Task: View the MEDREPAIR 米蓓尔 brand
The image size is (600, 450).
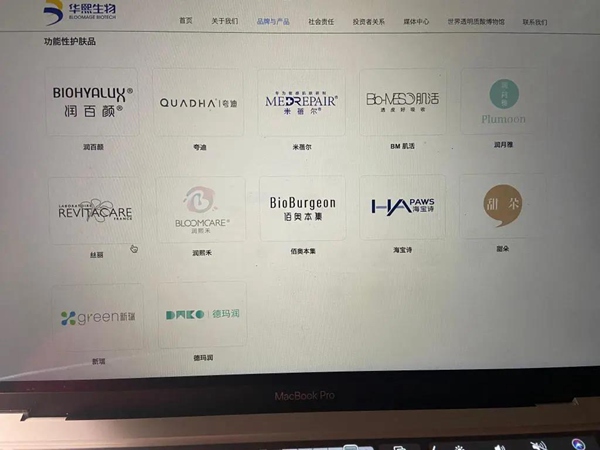Action: (x=302, y=102)
